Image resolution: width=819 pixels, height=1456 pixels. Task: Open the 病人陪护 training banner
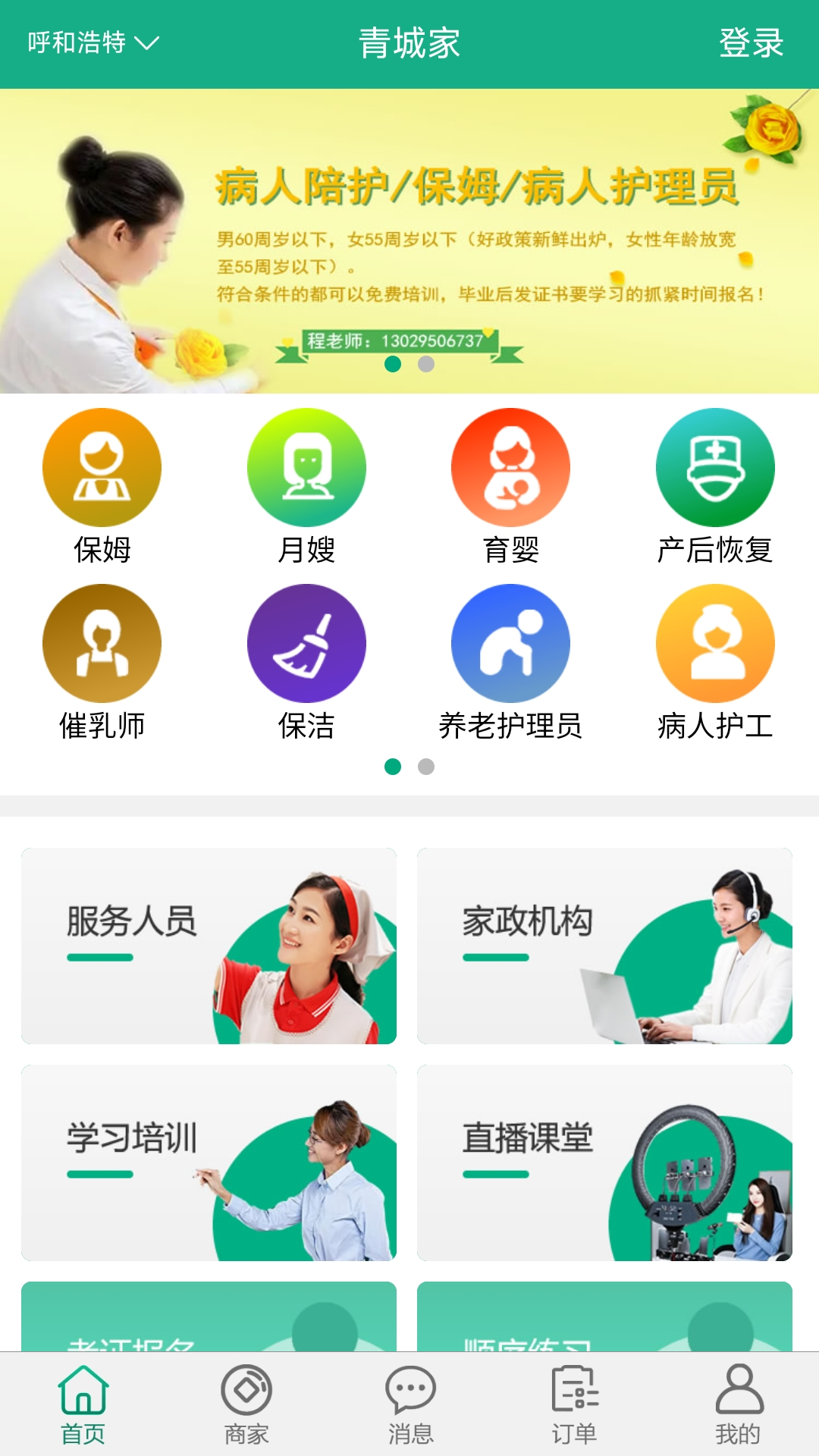[x=409, y=241]
